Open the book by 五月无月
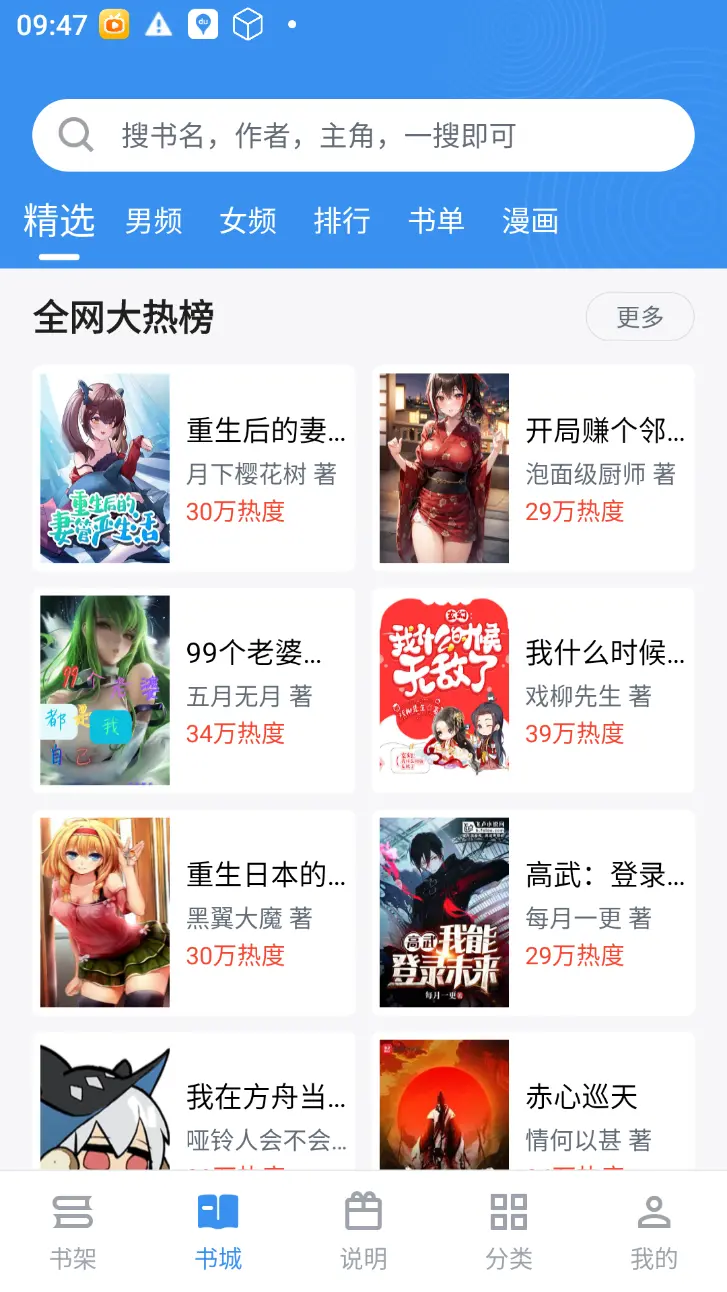727x1292 pixels. (x=194, y=690)
